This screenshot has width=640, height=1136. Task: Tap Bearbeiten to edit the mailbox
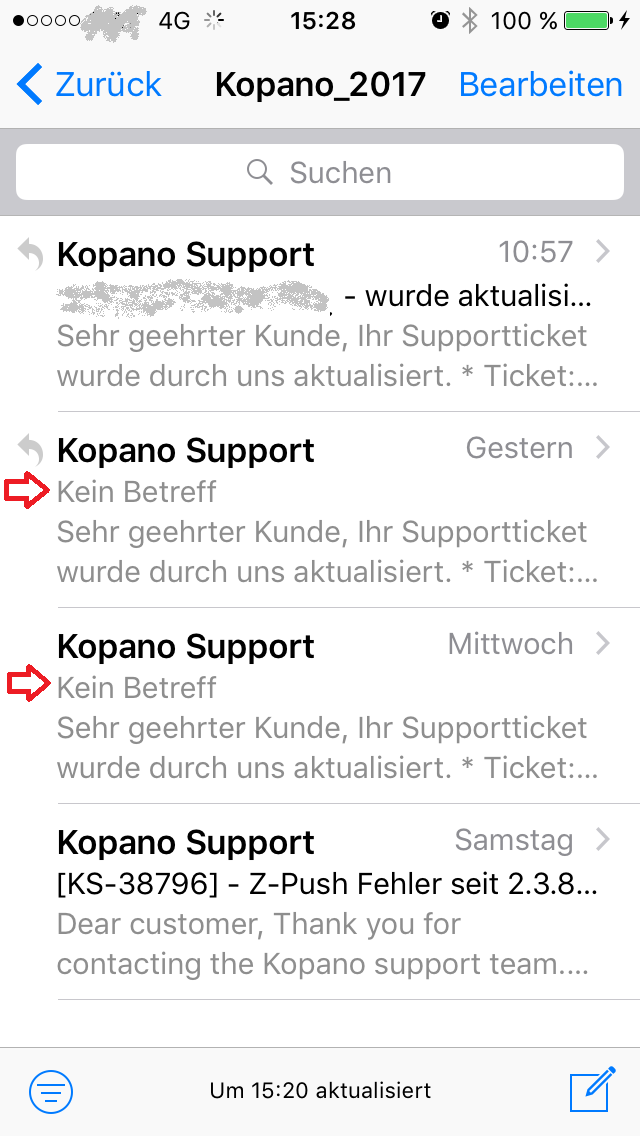pos(541,85)
